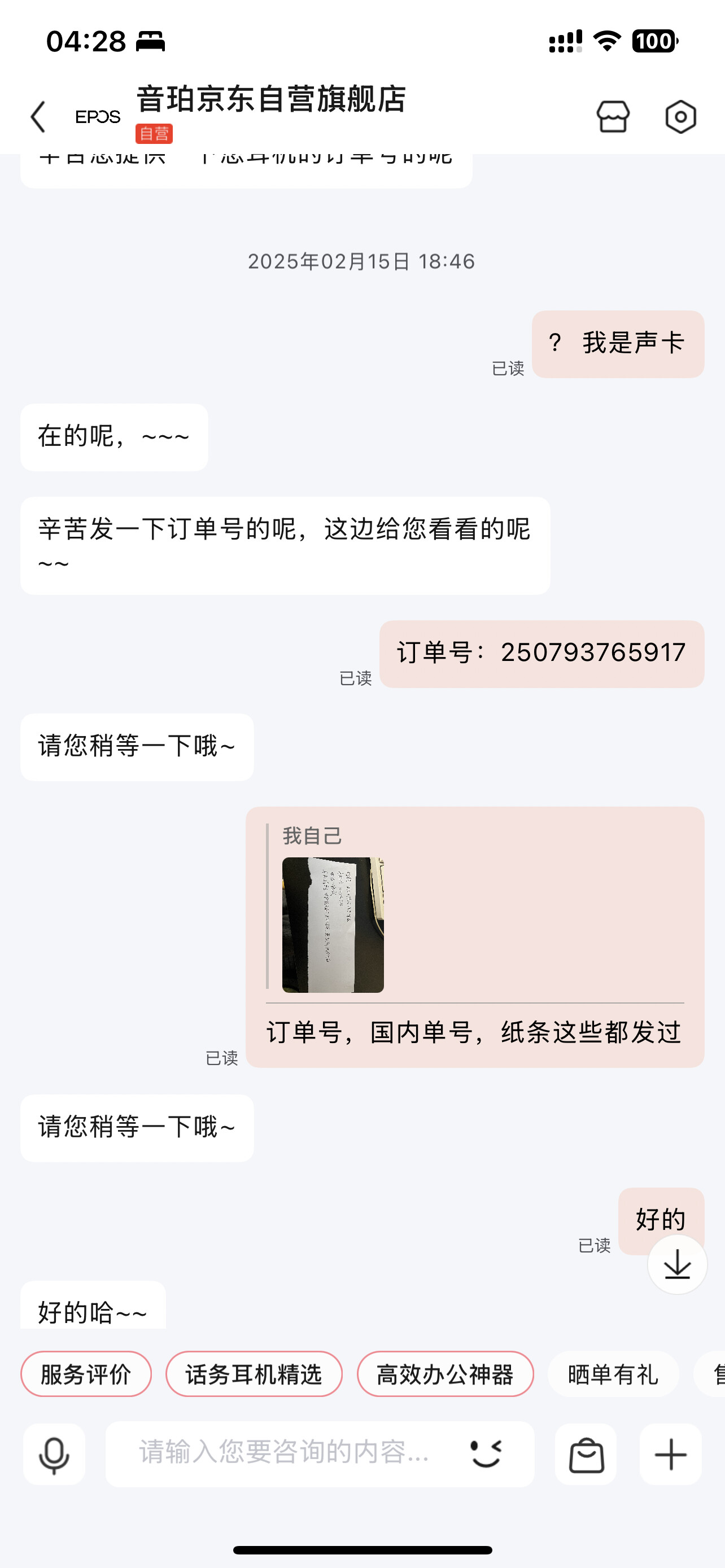Open chat settings hexagon icon
The height and width of the screenshot is (1568, 725).
pyautogui.click(x=680, y=116)
